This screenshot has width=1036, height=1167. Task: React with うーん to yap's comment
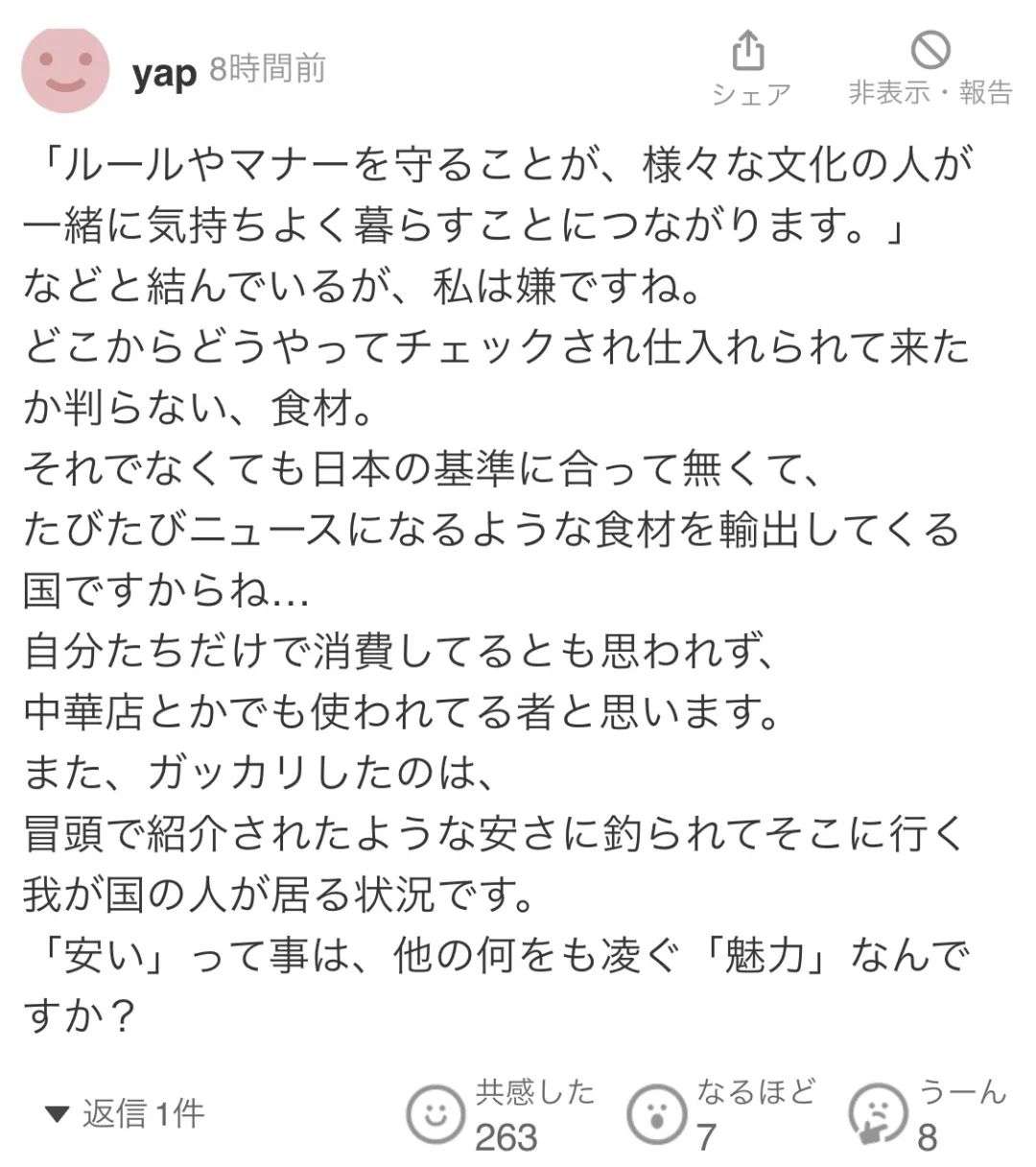pos(877,1113)
